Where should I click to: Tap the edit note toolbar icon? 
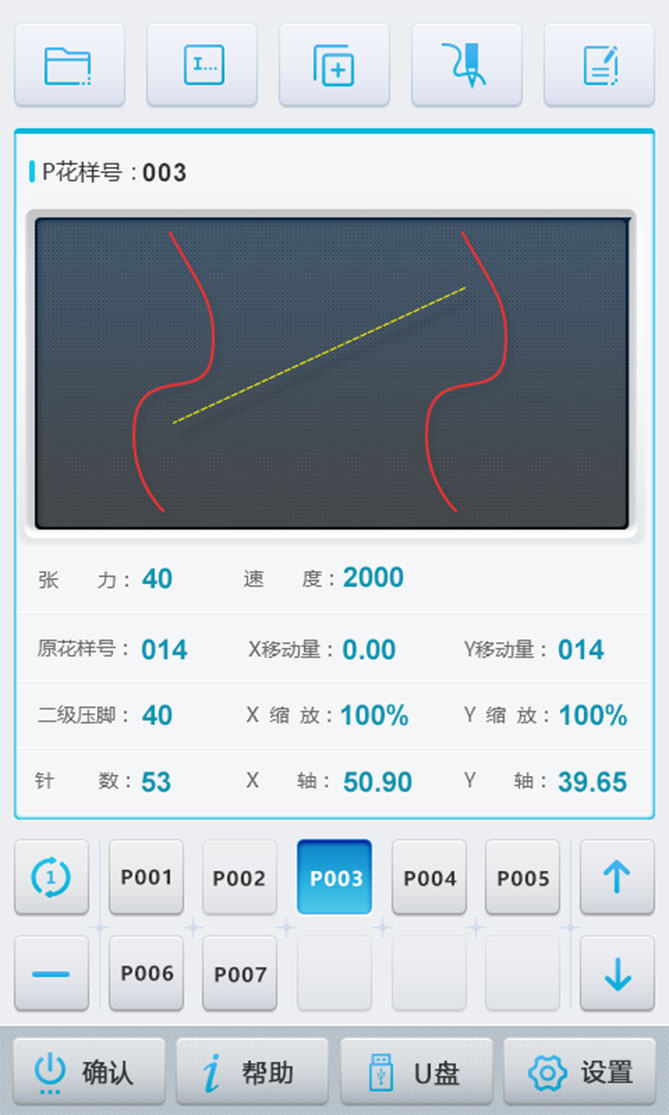[x=598, y=65]
